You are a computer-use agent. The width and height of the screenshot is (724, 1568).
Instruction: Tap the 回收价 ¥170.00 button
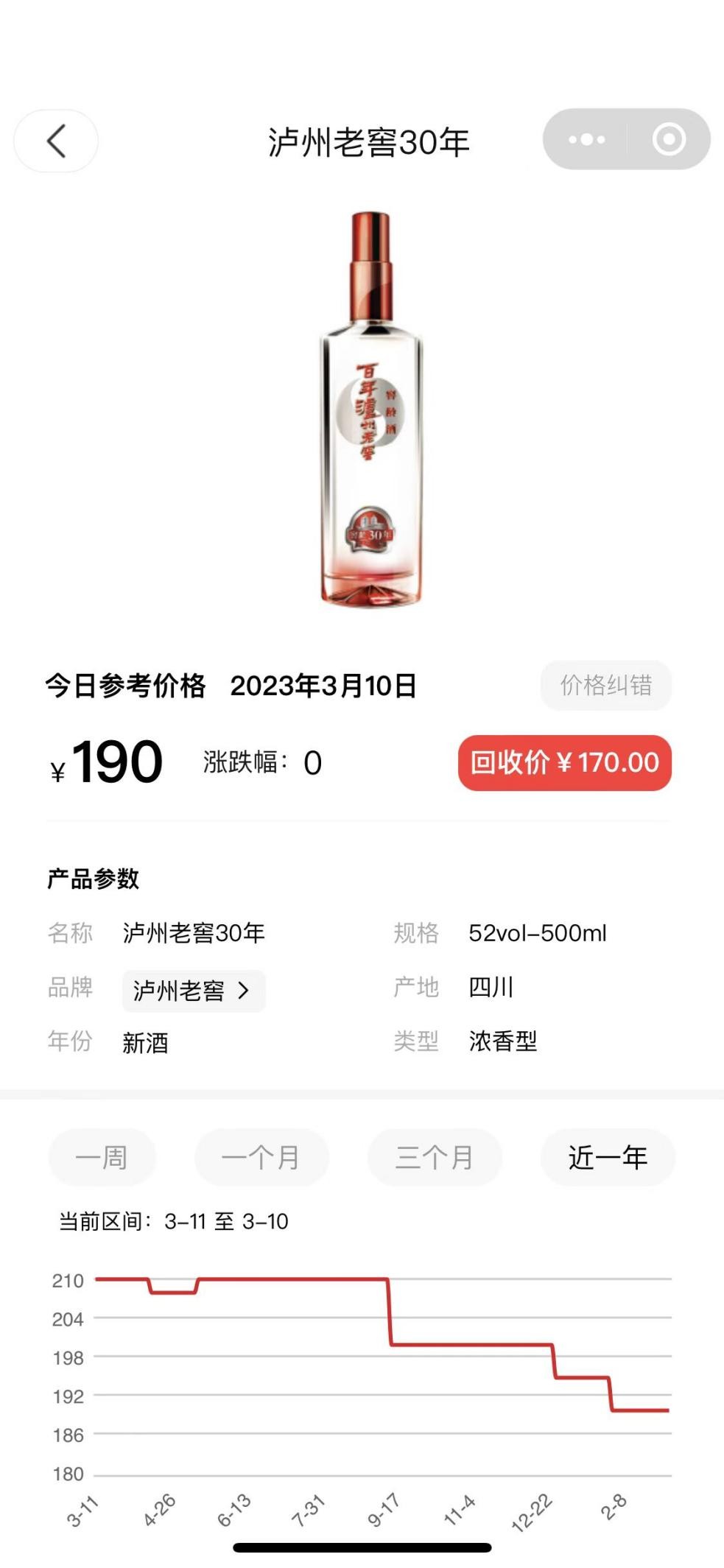point(565,762)
